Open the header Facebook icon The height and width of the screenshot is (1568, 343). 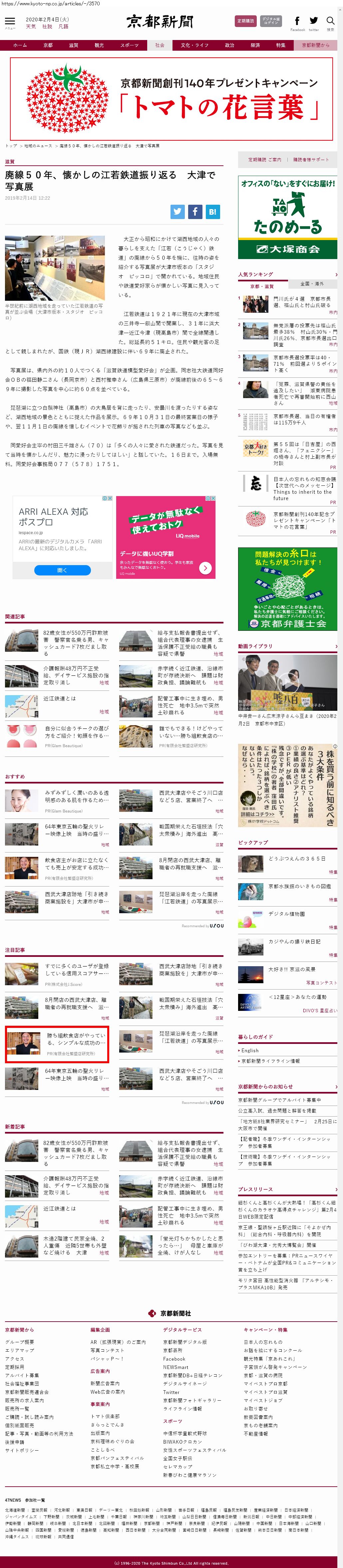point(297,21)
